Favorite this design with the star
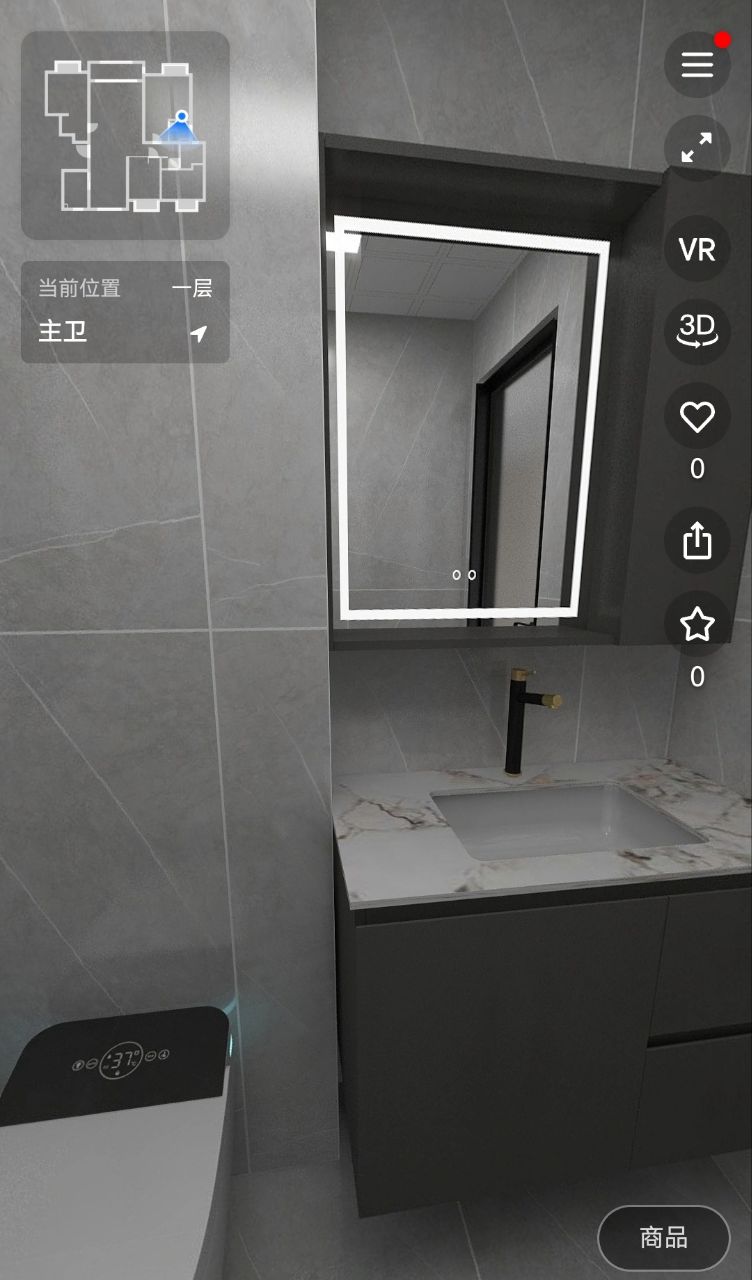 [697, 625]
